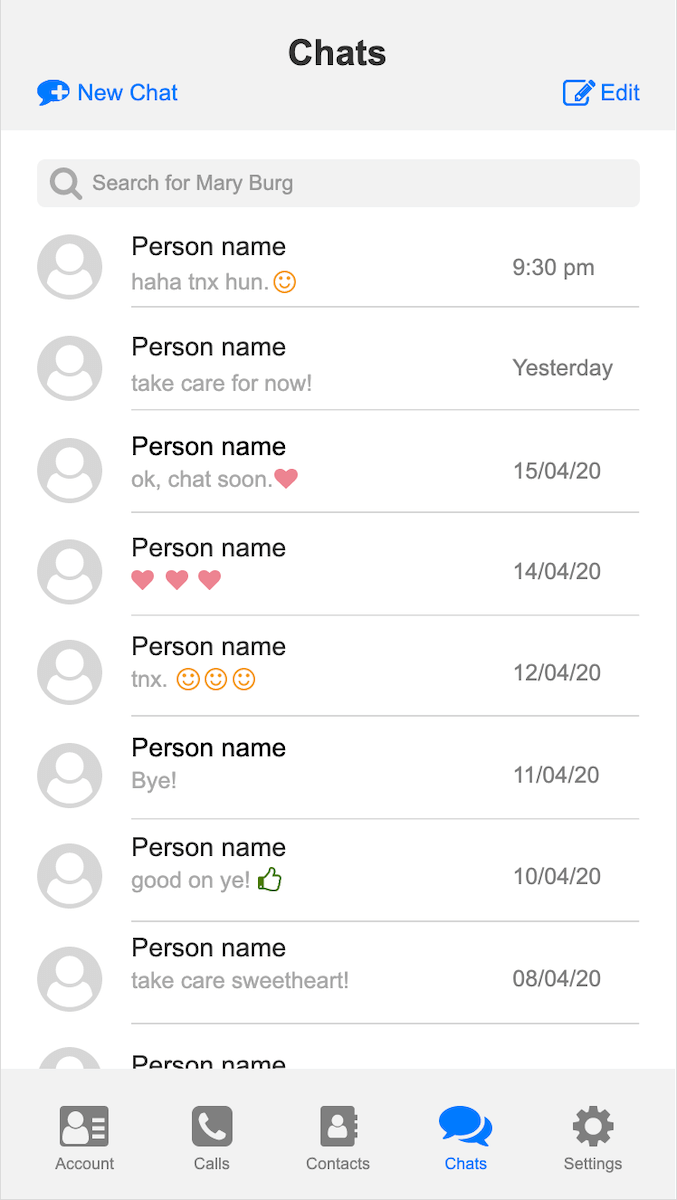677x1200 pixels.
Task: Open the chat from 9:30 pm
Action: 338,267
